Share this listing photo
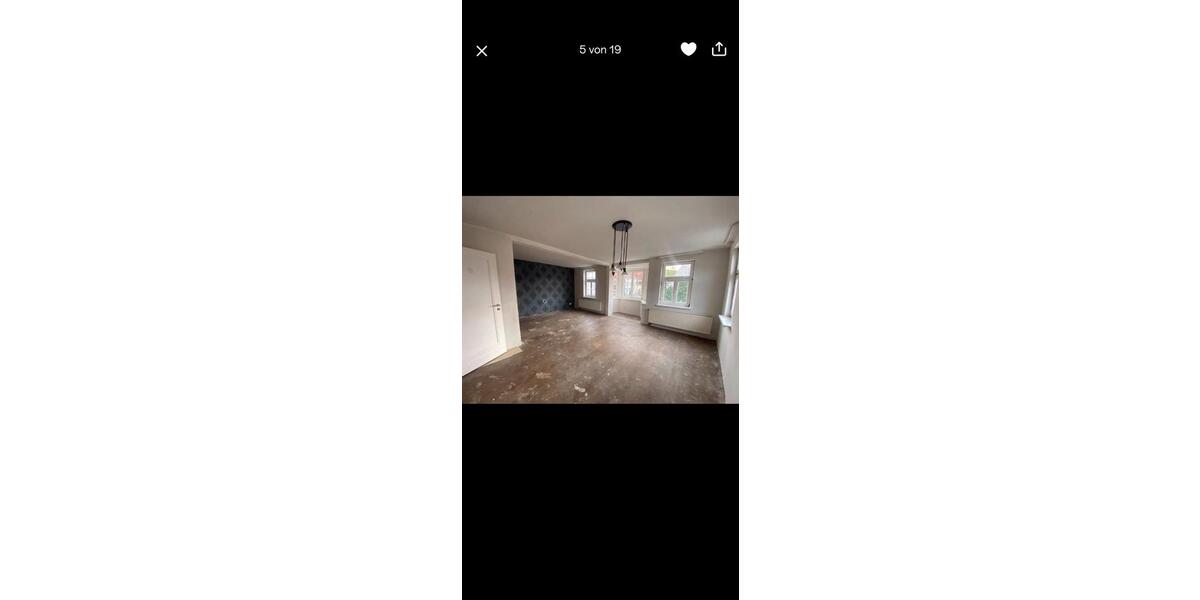The height and width of the screenshot is (600, 1200). pyautogui.click(x=719, y=49)
